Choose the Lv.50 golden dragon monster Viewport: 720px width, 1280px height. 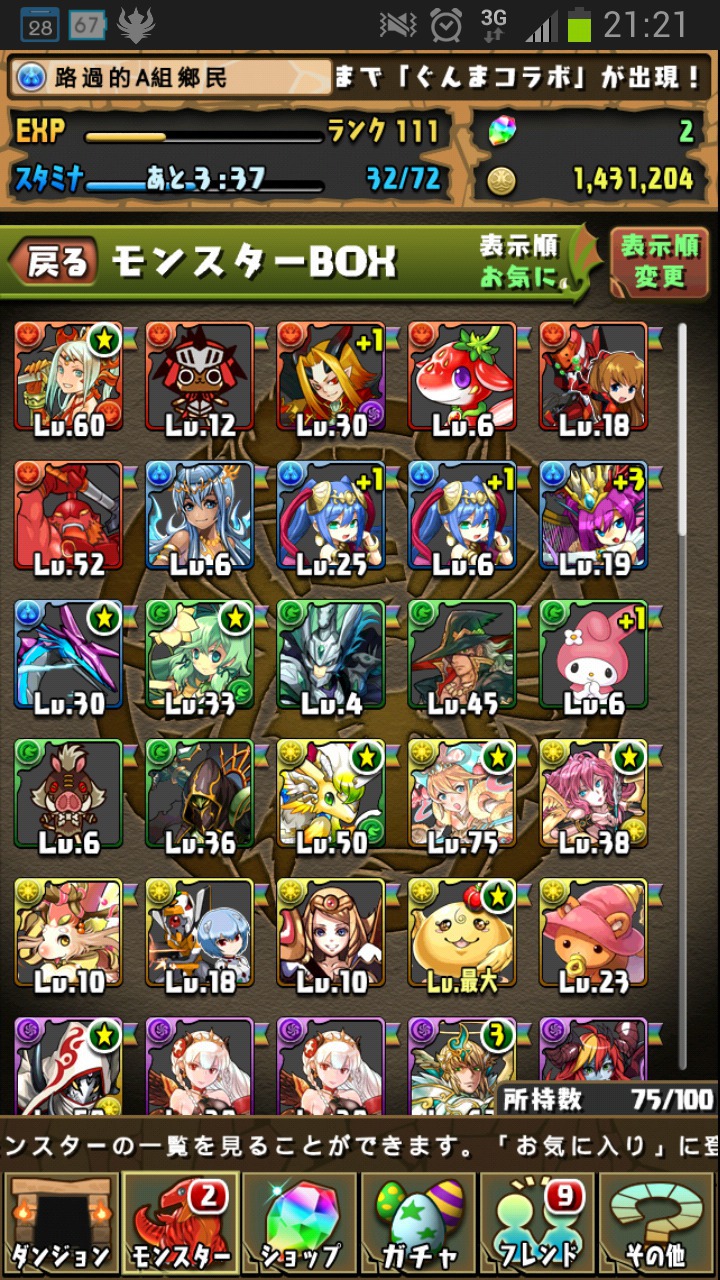click(x=331, y=796)
